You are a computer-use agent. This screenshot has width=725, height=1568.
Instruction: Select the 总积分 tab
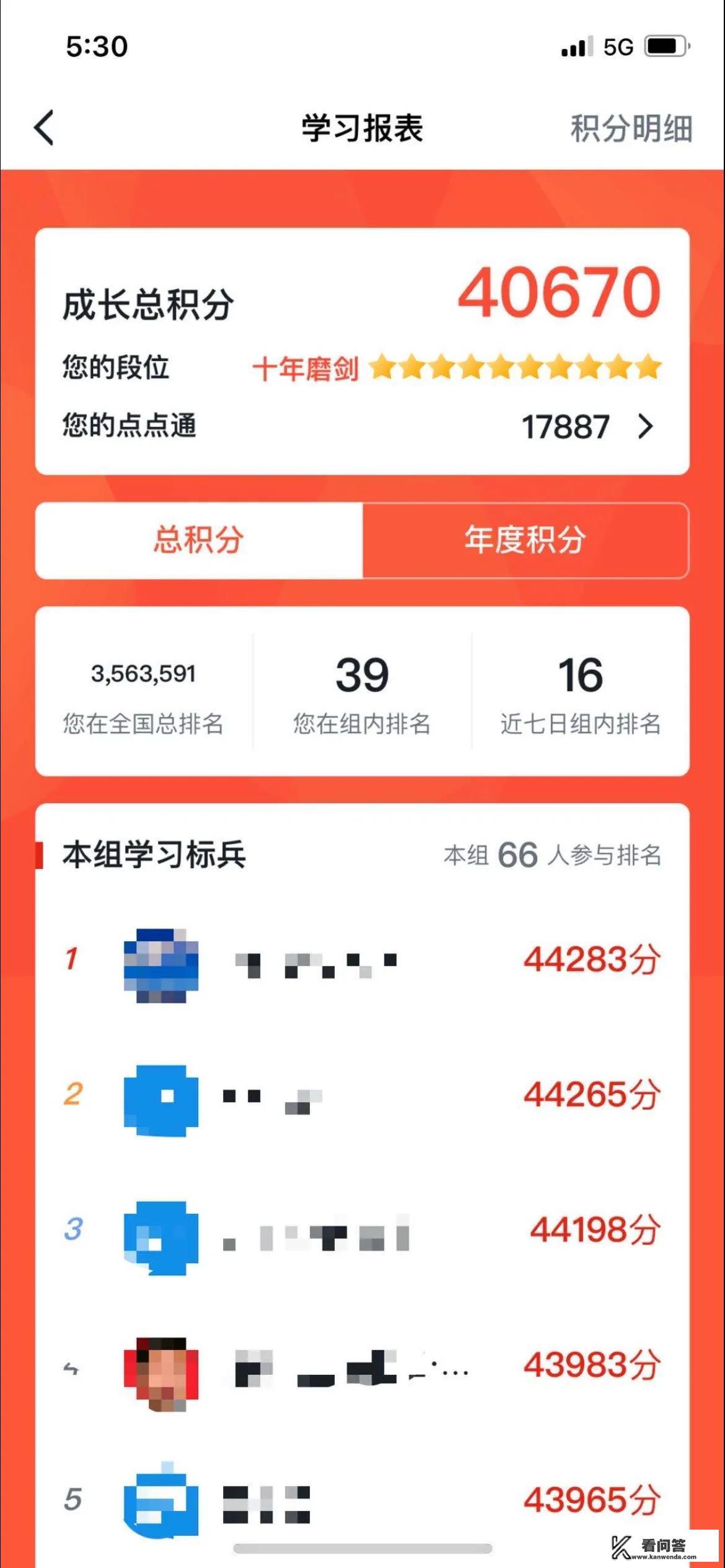point(200,540)
